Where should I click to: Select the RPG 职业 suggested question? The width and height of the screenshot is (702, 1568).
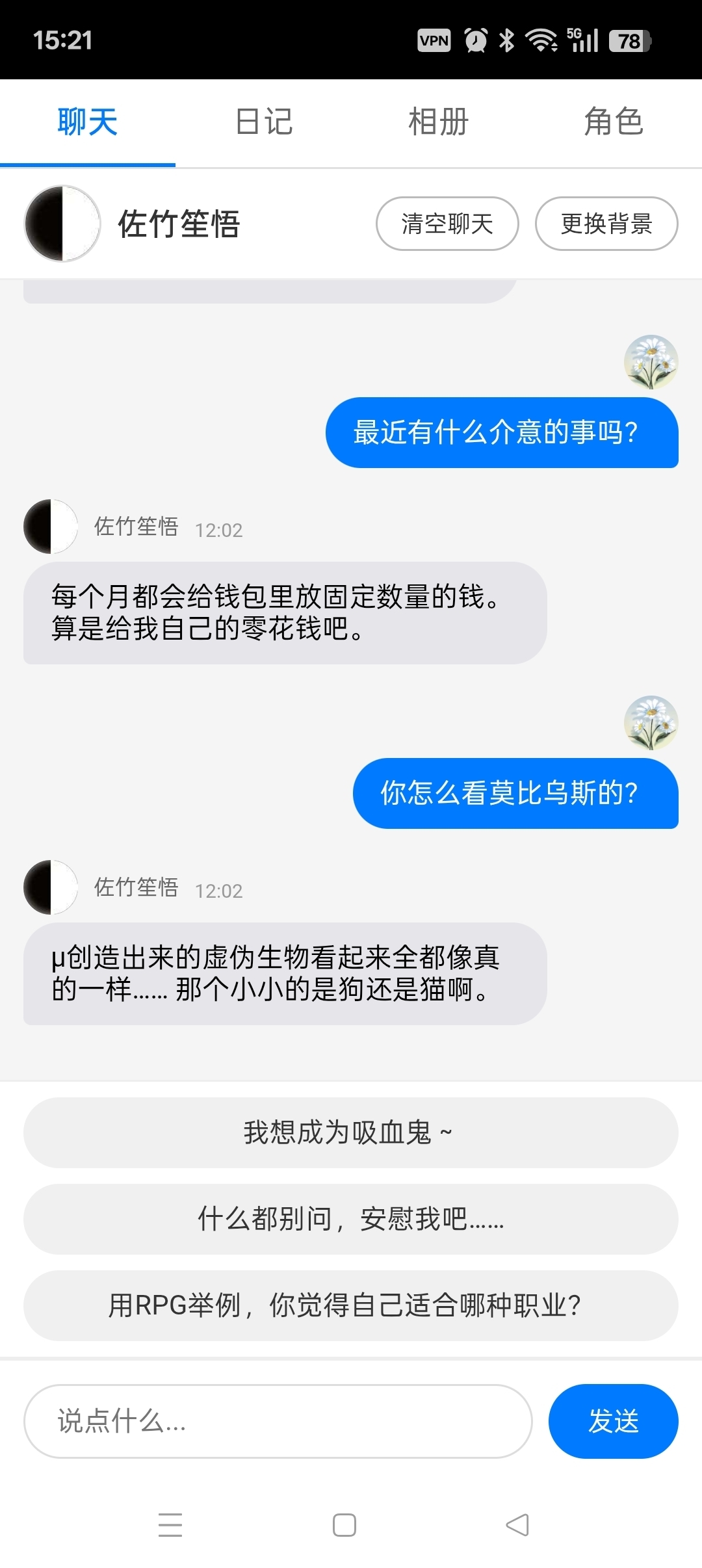(x=351, y=1305)
